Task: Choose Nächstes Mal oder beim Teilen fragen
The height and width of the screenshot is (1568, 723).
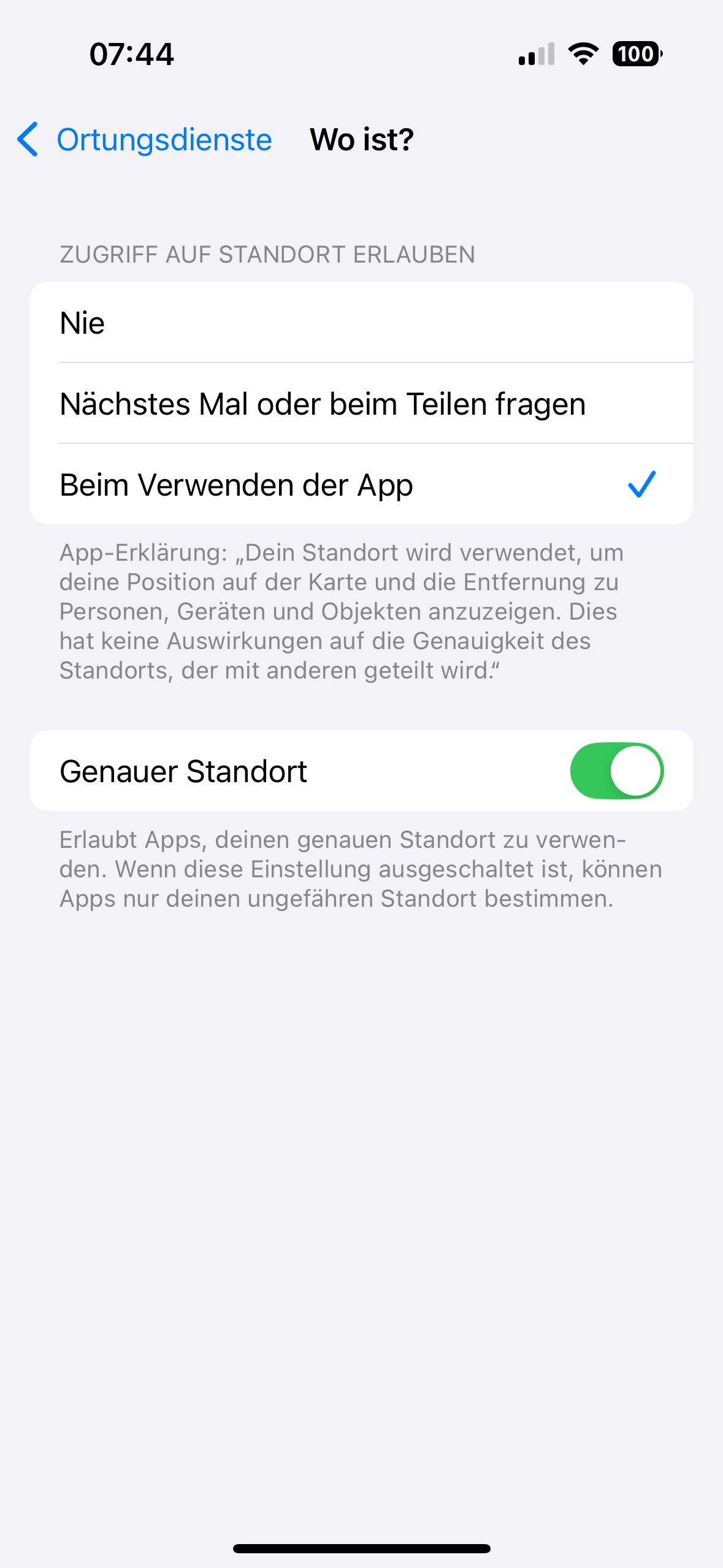Action: pos(361,404)
